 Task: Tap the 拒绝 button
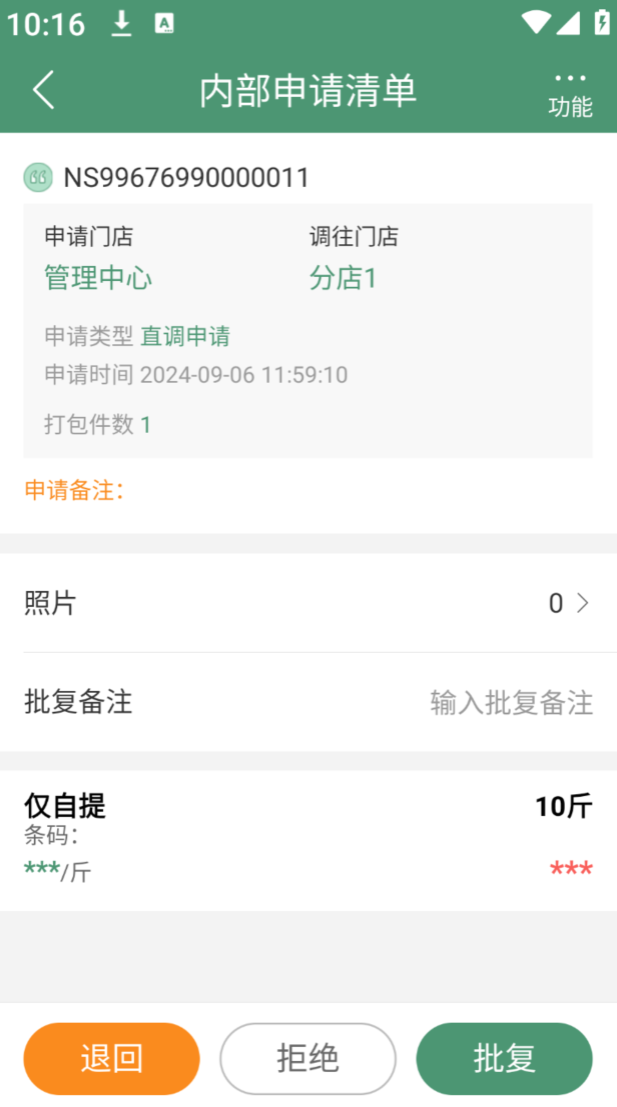[308, 1058]
